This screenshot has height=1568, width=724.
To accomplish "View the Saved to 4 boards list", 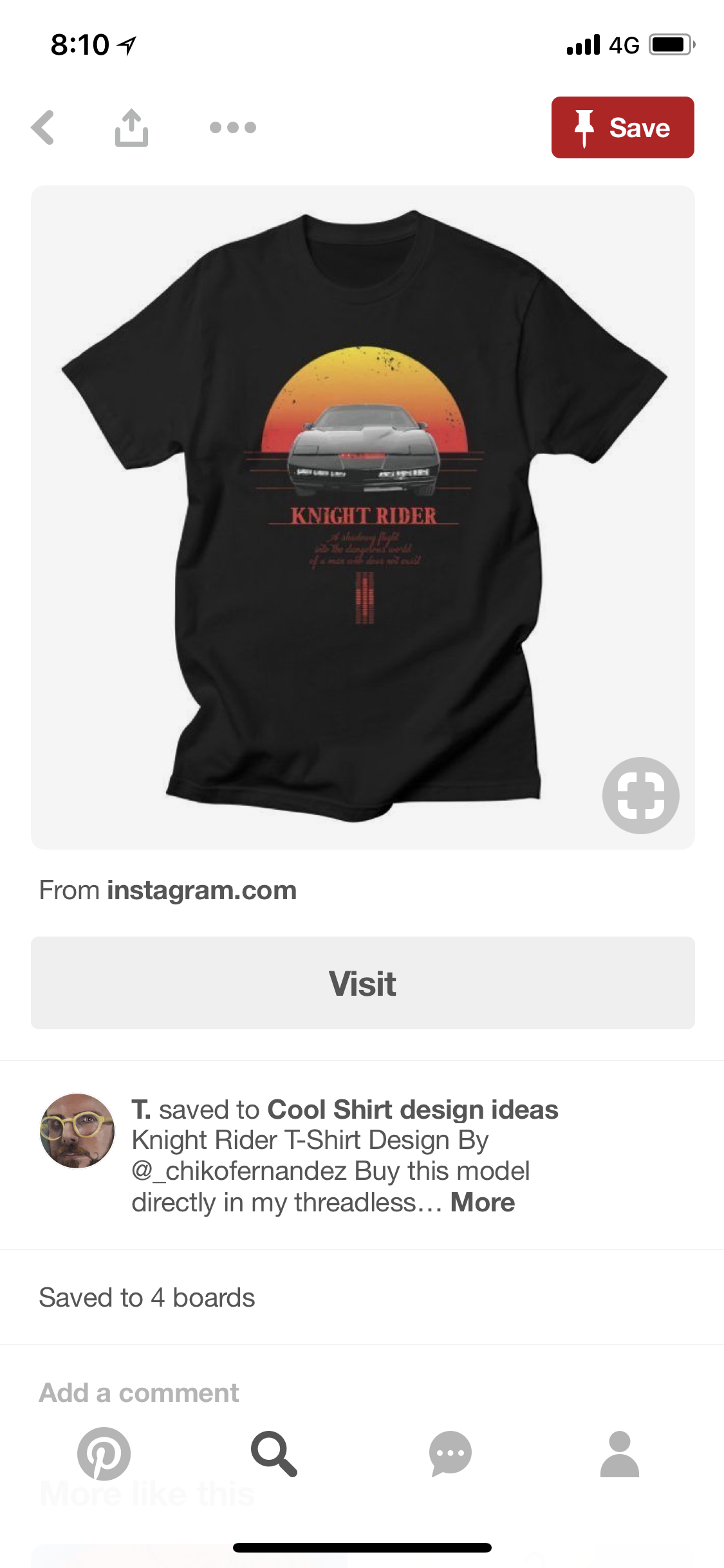I will tap(147, 1298).
